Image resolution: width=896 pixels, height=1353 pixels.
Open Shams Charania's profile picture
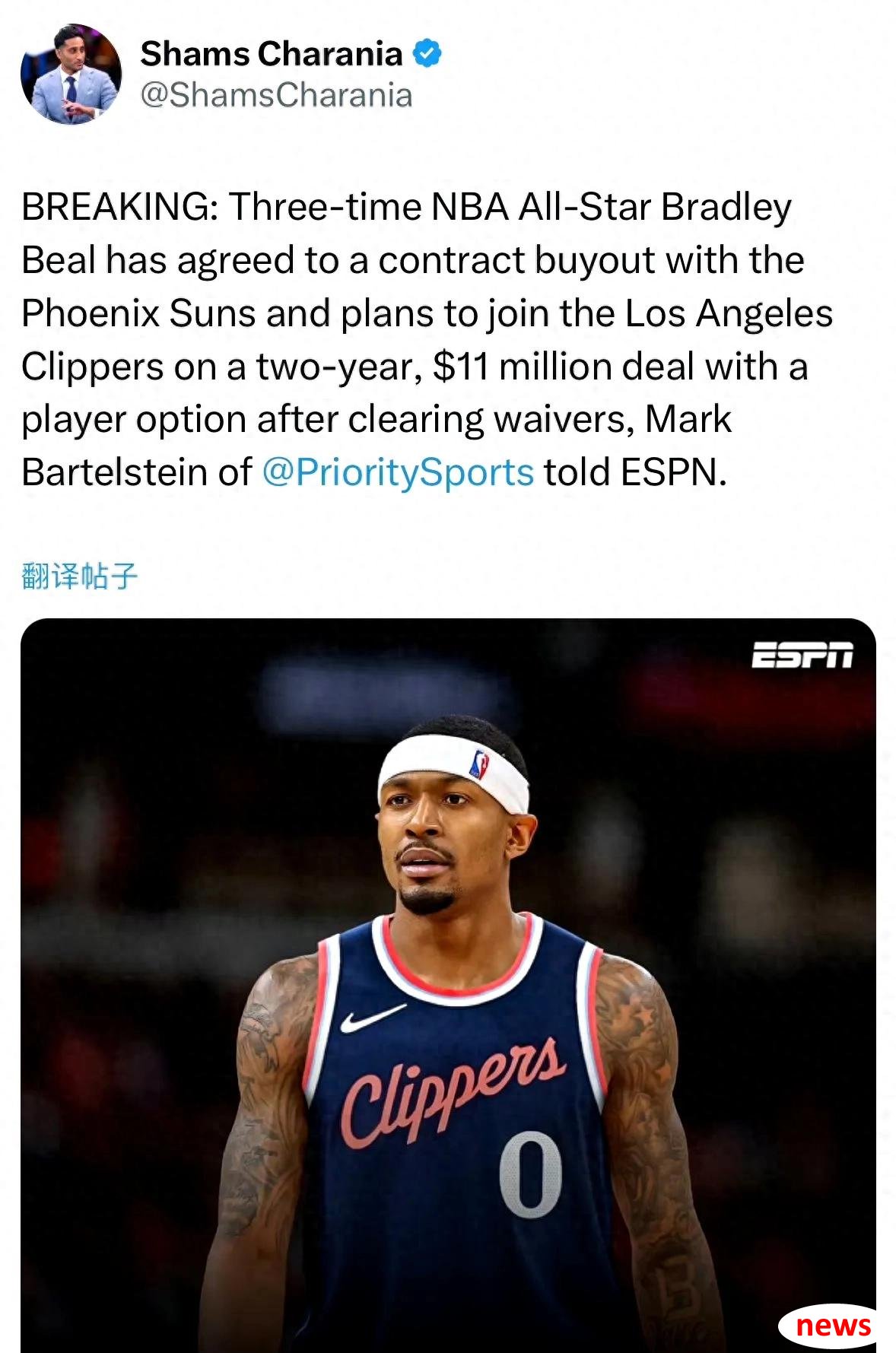(x=71, y=75)
